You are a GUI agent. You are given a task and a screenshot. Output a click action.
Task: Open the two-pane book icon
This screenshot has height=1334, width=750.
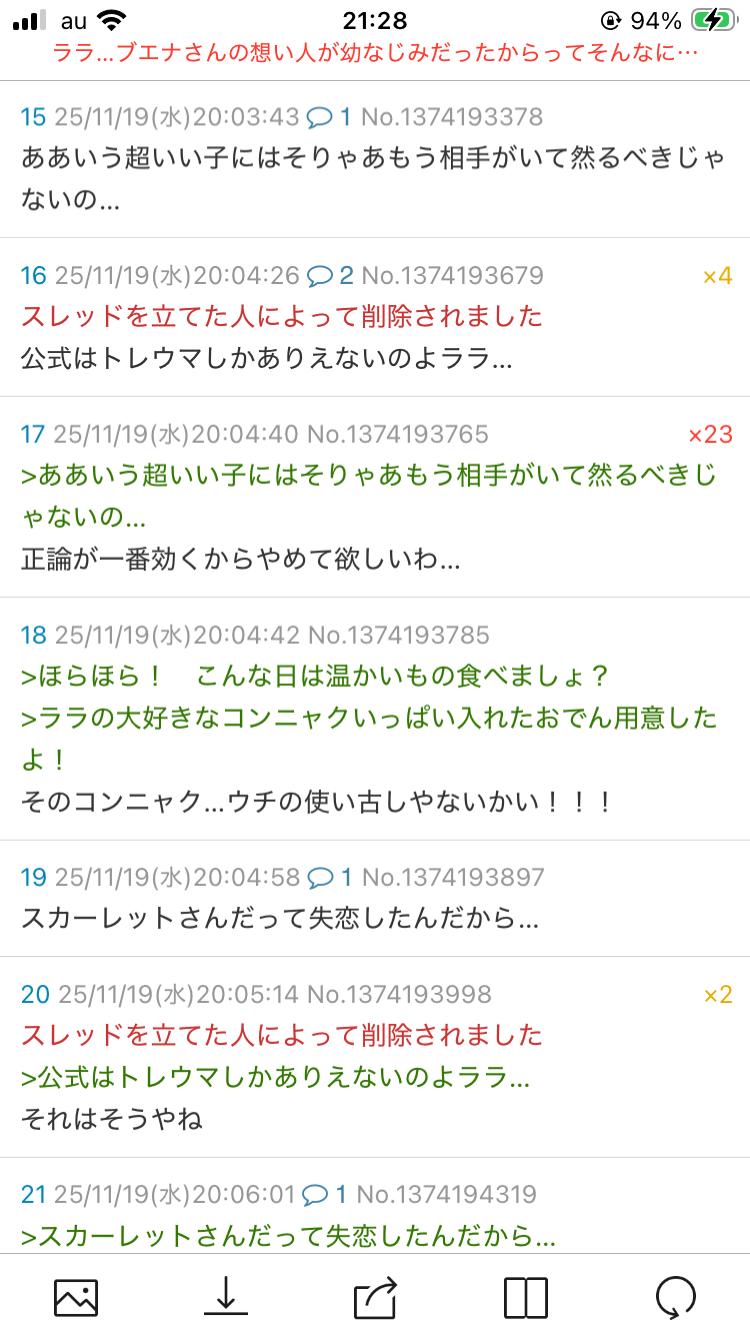[525, 1298]
